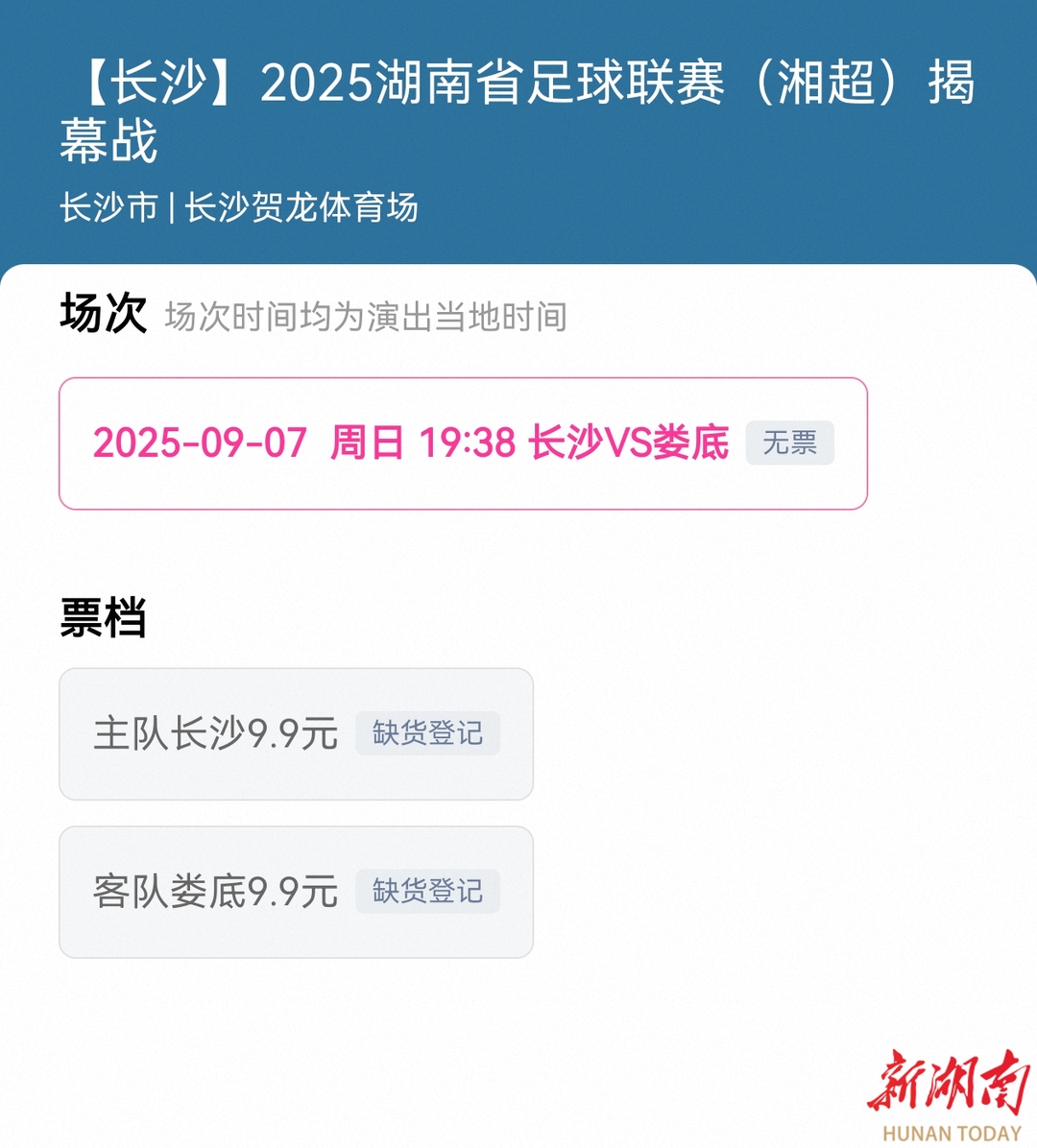Choose the 主队长沙9.9元 ticket tier

(x=296, y=734)
